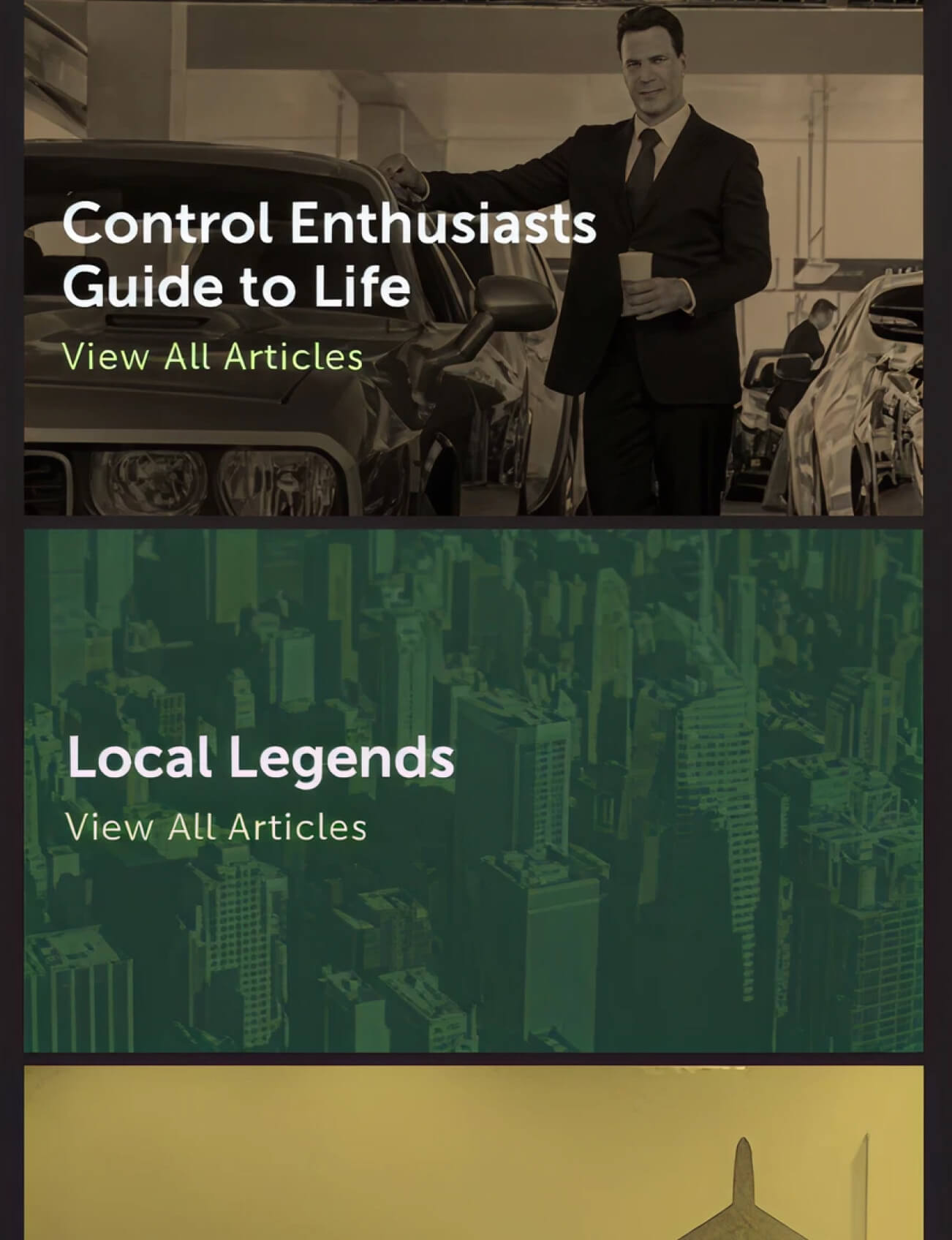
Task: View all articles under Local Legends
Action: pos(216,828)
